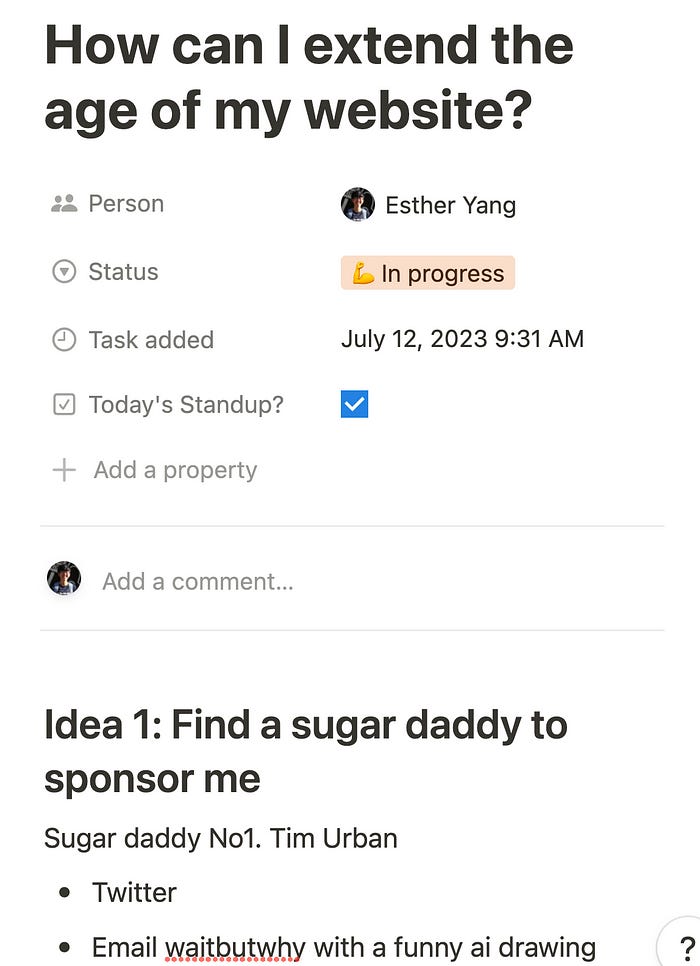
Task: Open the Esther Yang person property
Action: pos(429,205)
